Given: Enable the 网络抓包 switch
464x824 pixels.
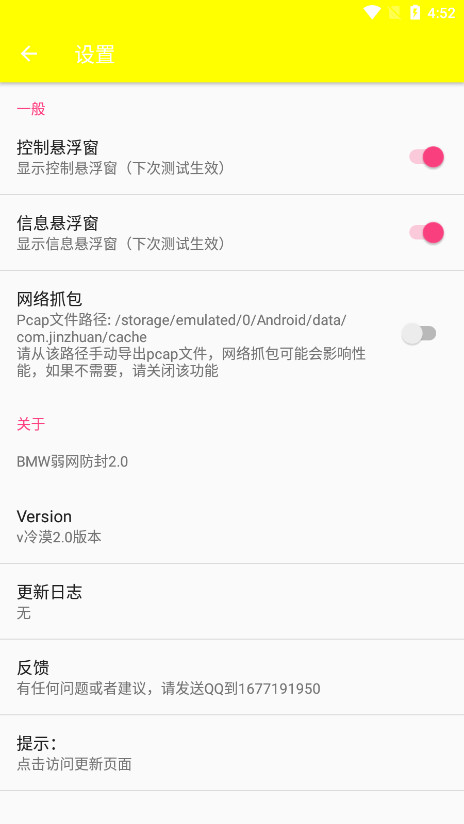Looking at the screenshot, I should (x=419, y=334).
